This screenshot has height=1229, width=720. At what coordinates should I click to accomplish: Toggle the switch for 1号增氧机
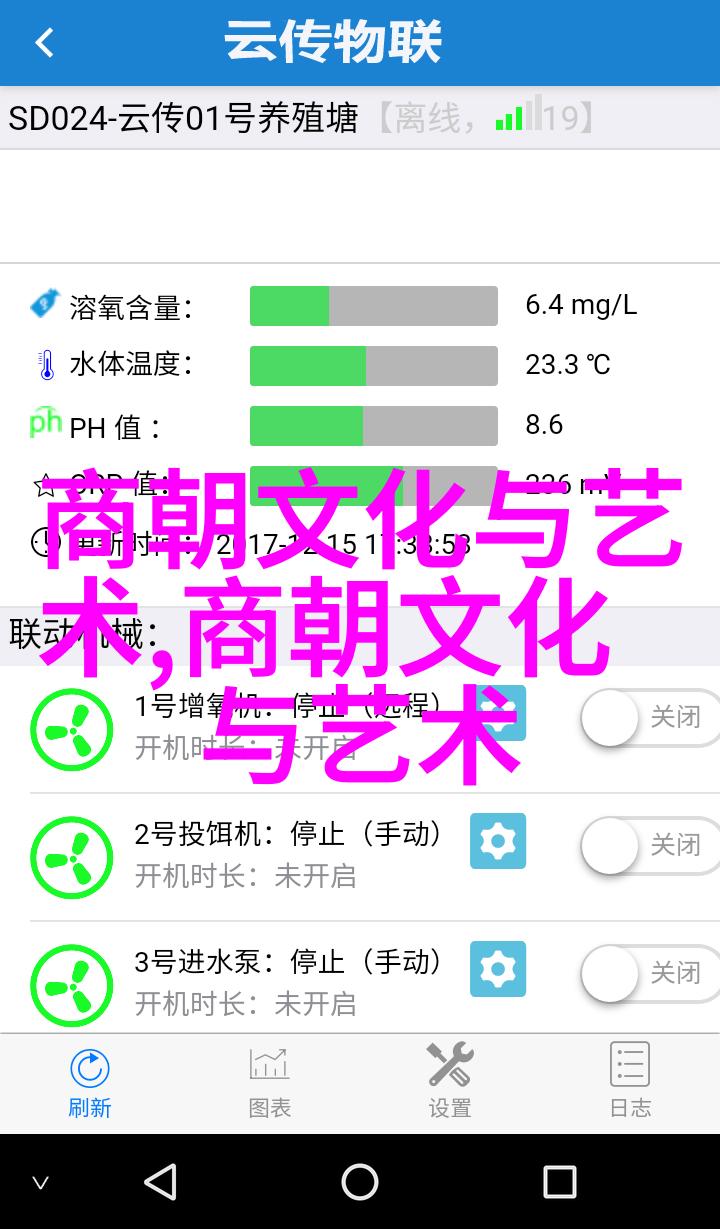(x=650, y=717)
